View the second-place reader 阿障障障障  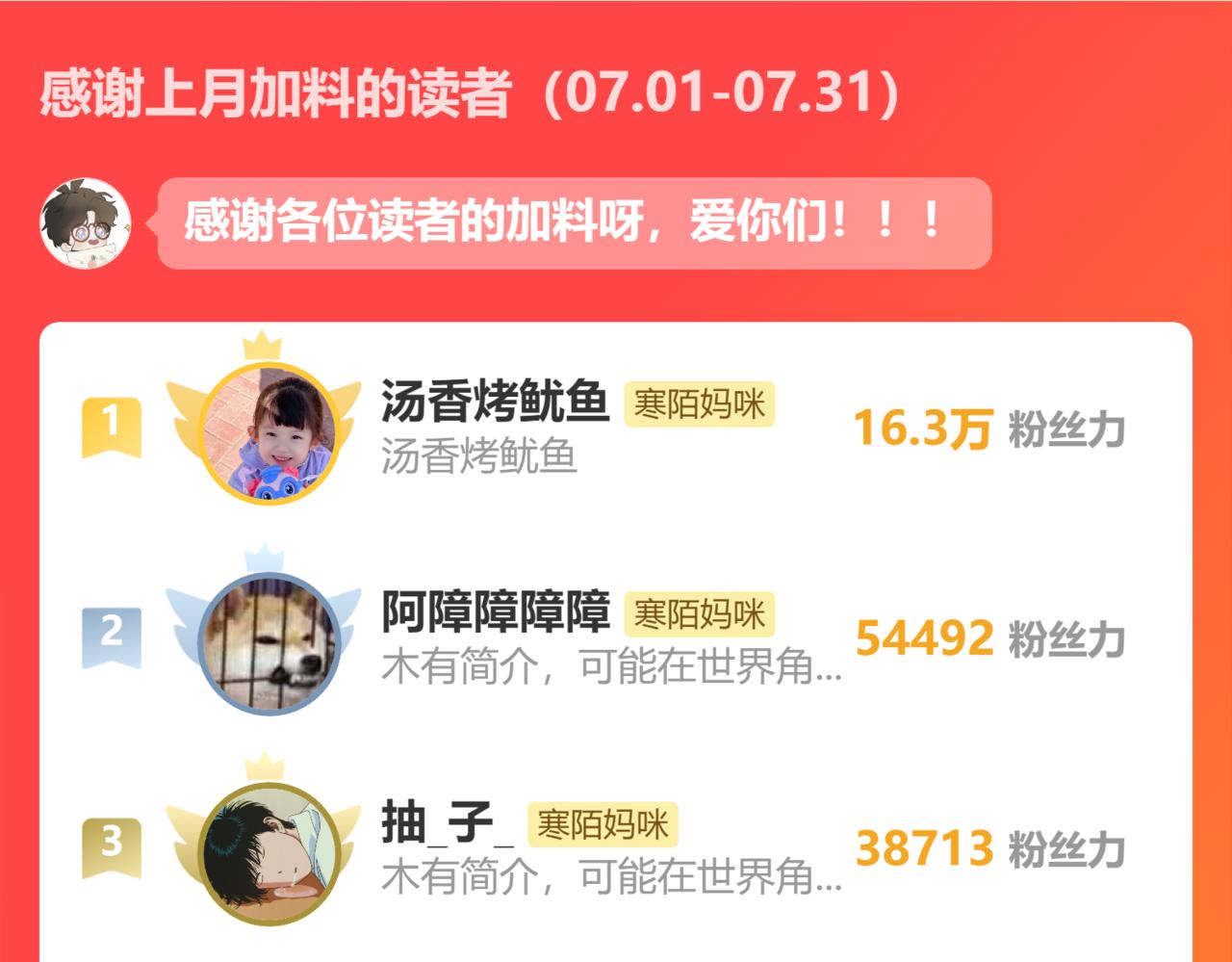(616, 638)
